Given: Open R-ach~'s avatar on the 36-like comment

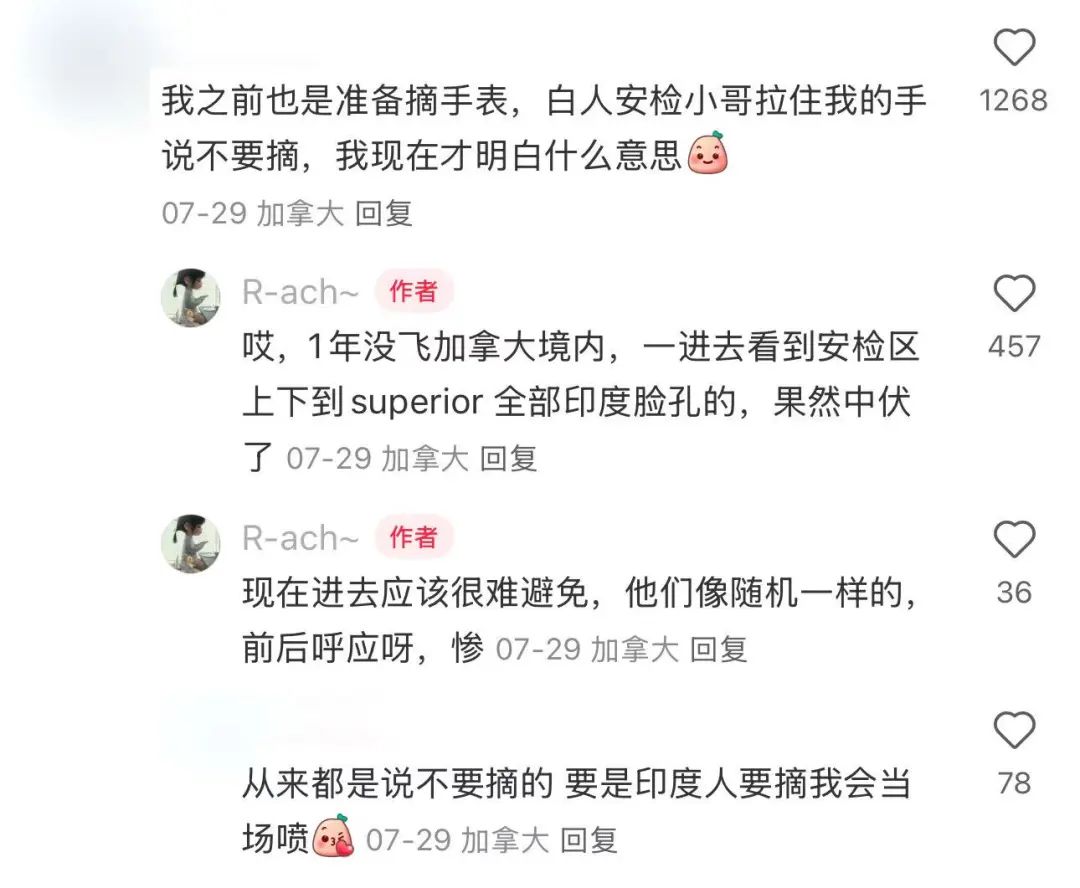Looking at the screenshot, I should click(x=190, y=543).
